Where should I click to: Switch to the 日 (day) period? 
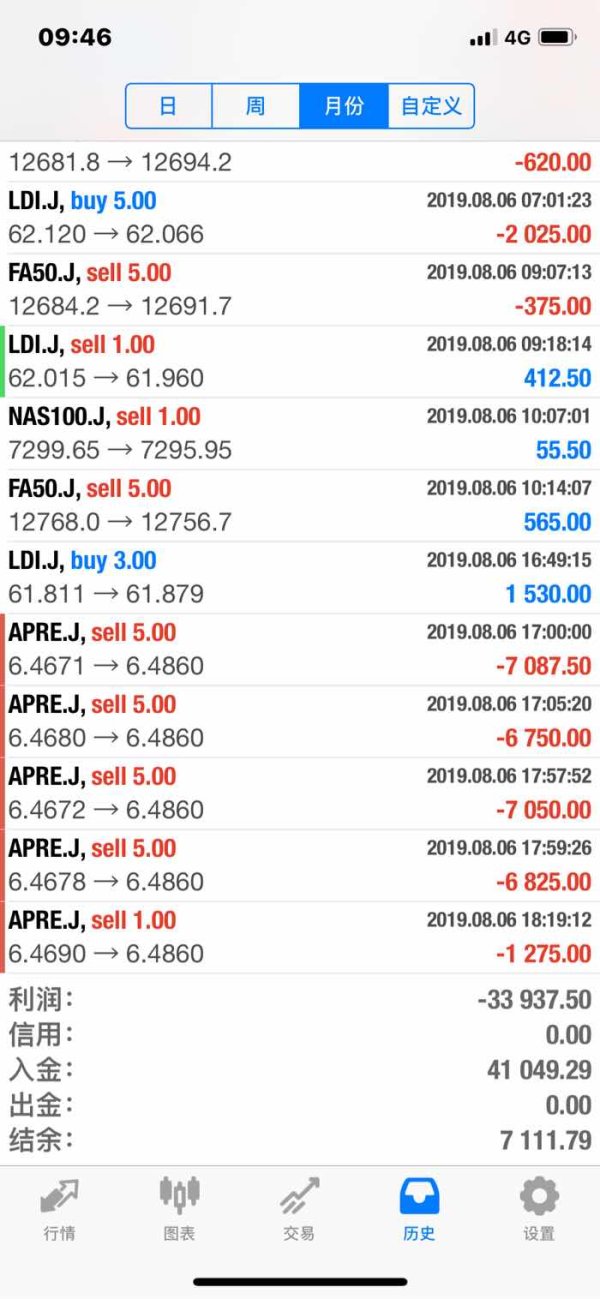pyautogui.click(x=169, y=106)
